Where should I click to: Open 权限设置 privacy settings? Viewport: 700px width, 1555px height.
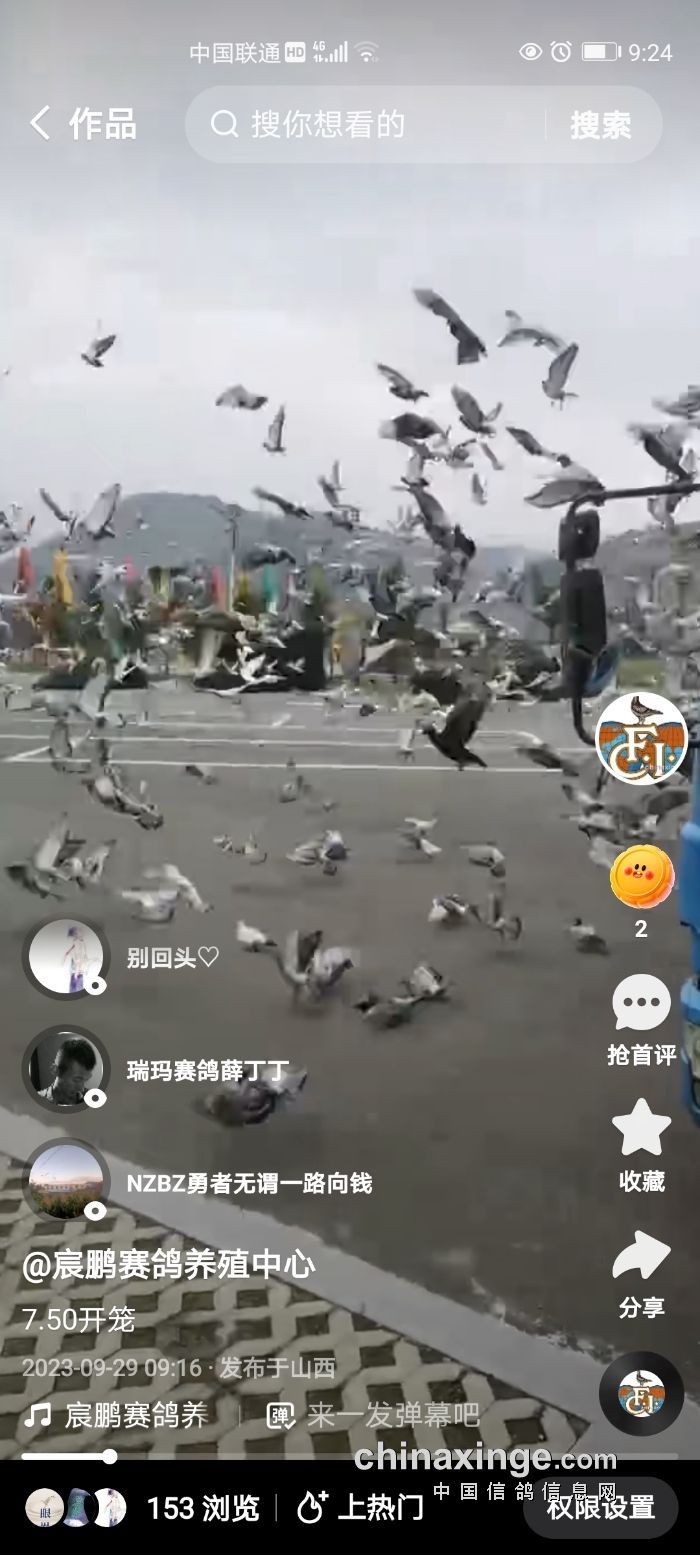[x=600, y=1507]
